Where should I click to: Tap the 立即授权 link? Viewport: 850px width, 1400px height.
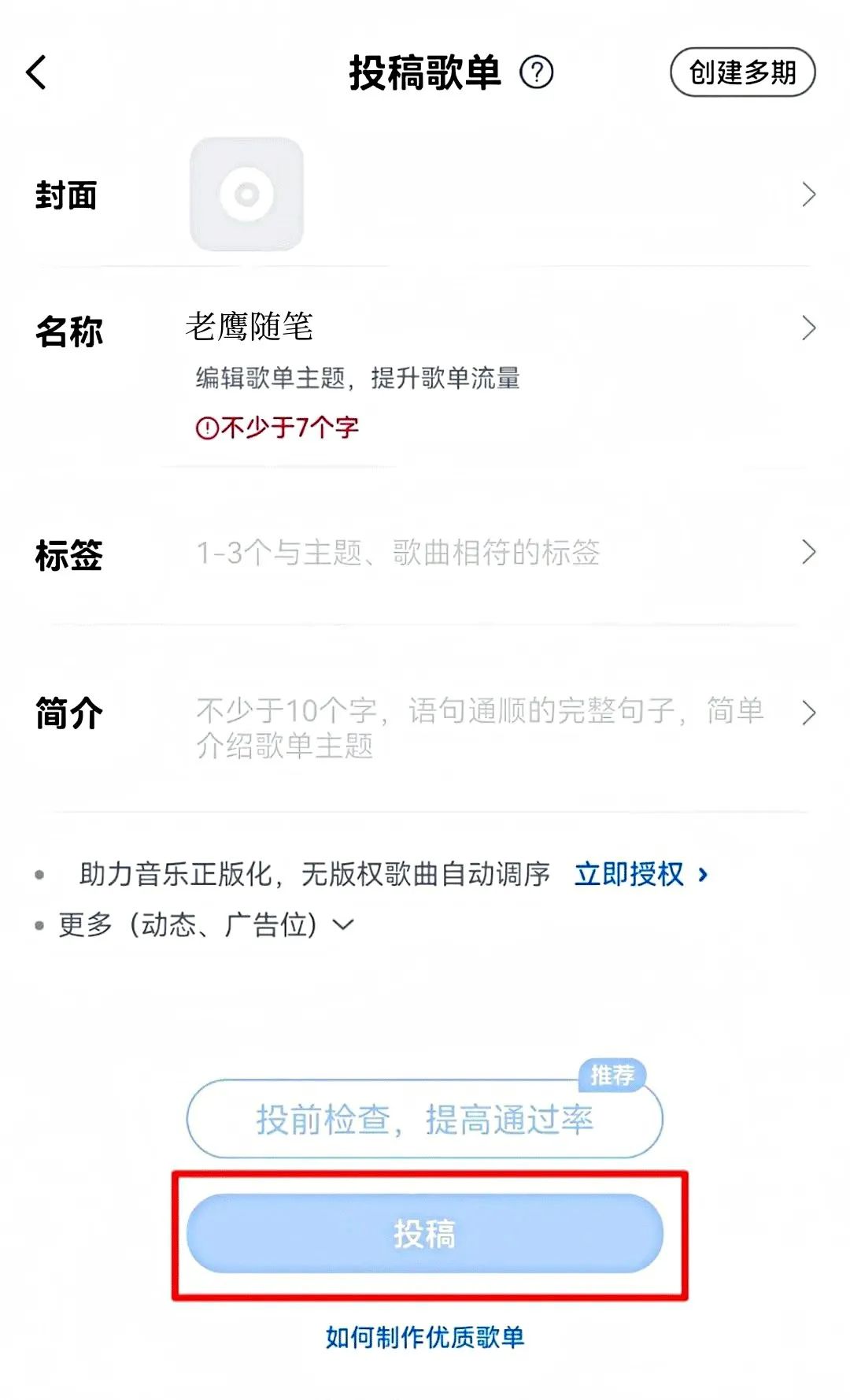641,874
